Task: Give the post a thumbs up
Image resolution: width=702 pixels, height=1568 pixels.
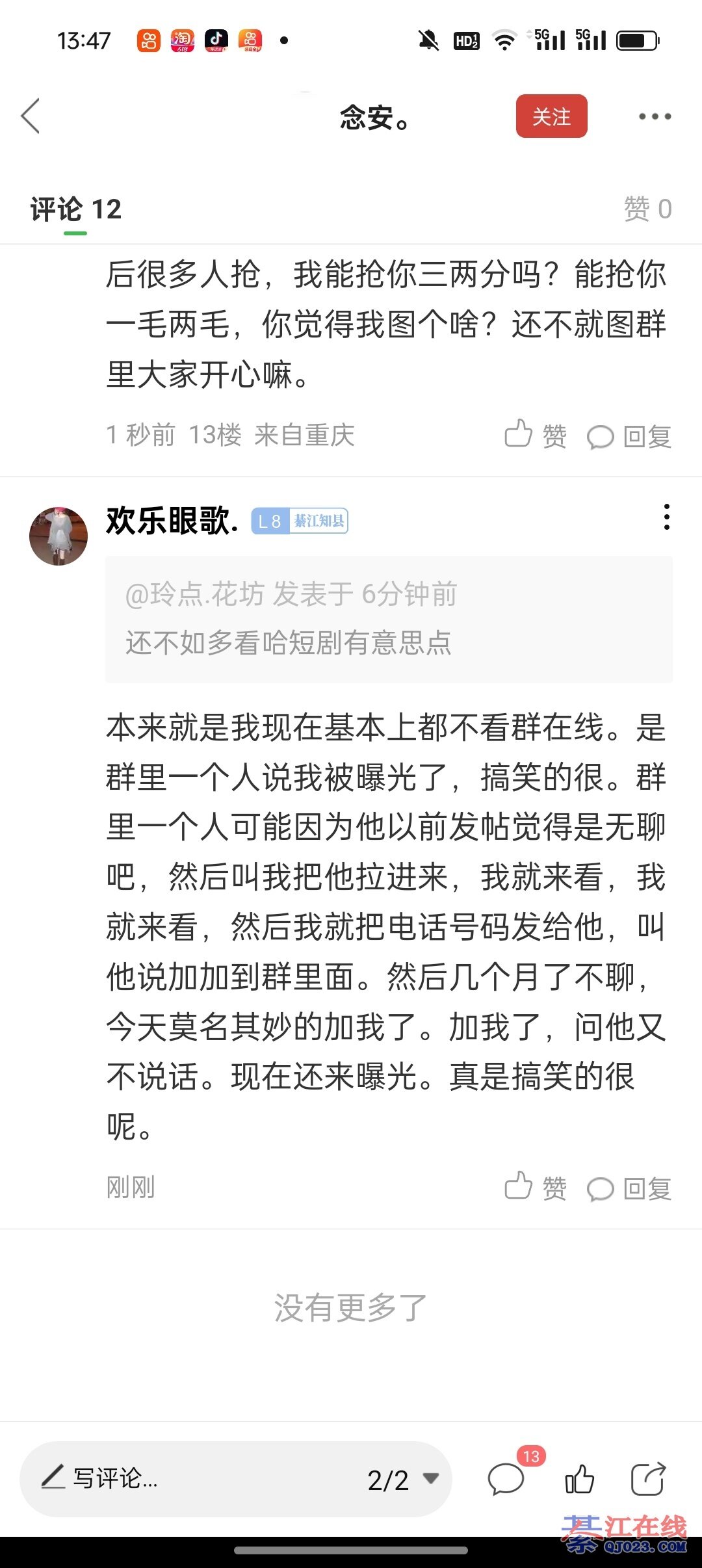Action: pos(579,1480)
